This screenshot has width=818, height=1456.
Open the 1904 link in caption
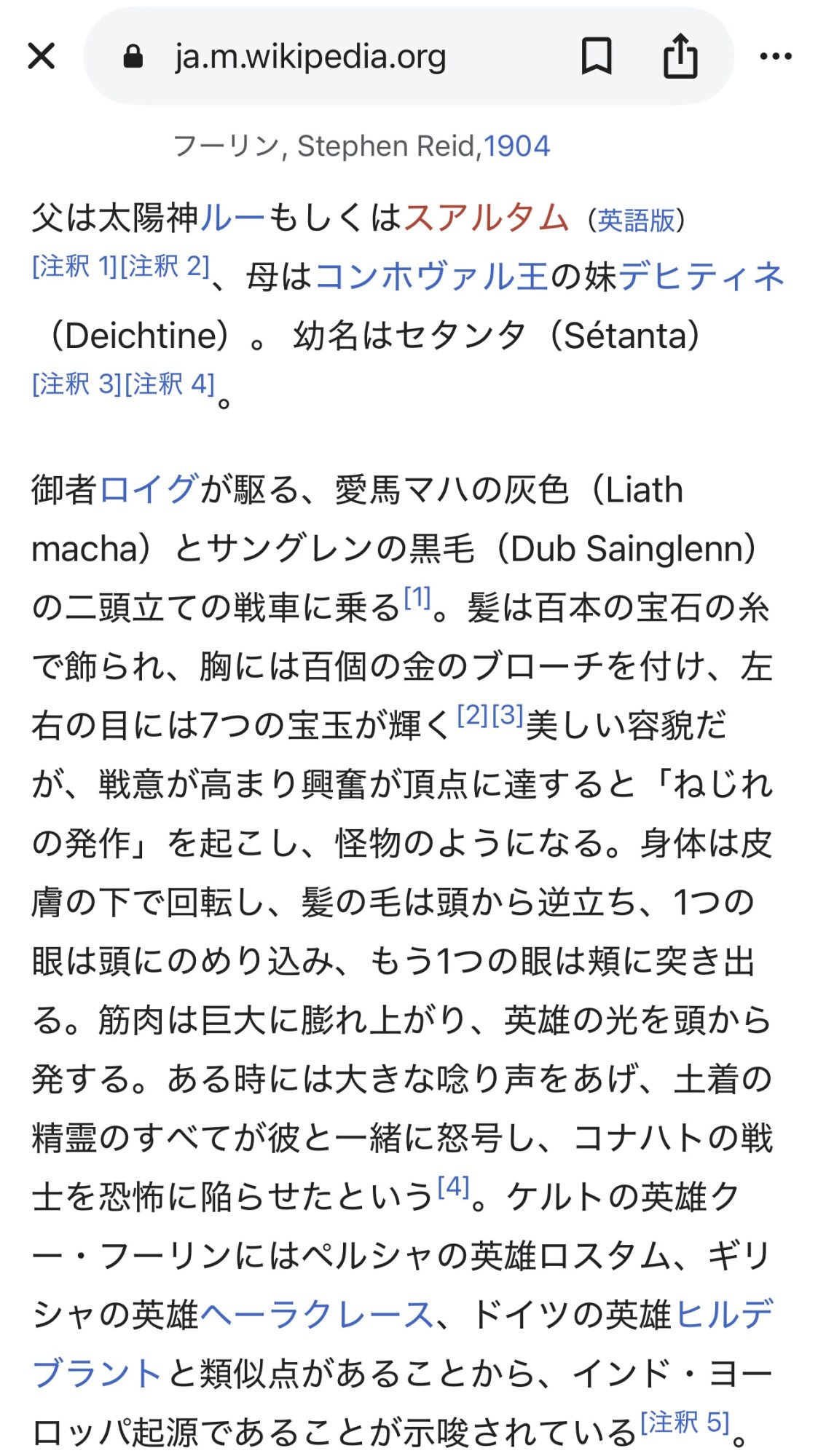click(x=516, y=146)
